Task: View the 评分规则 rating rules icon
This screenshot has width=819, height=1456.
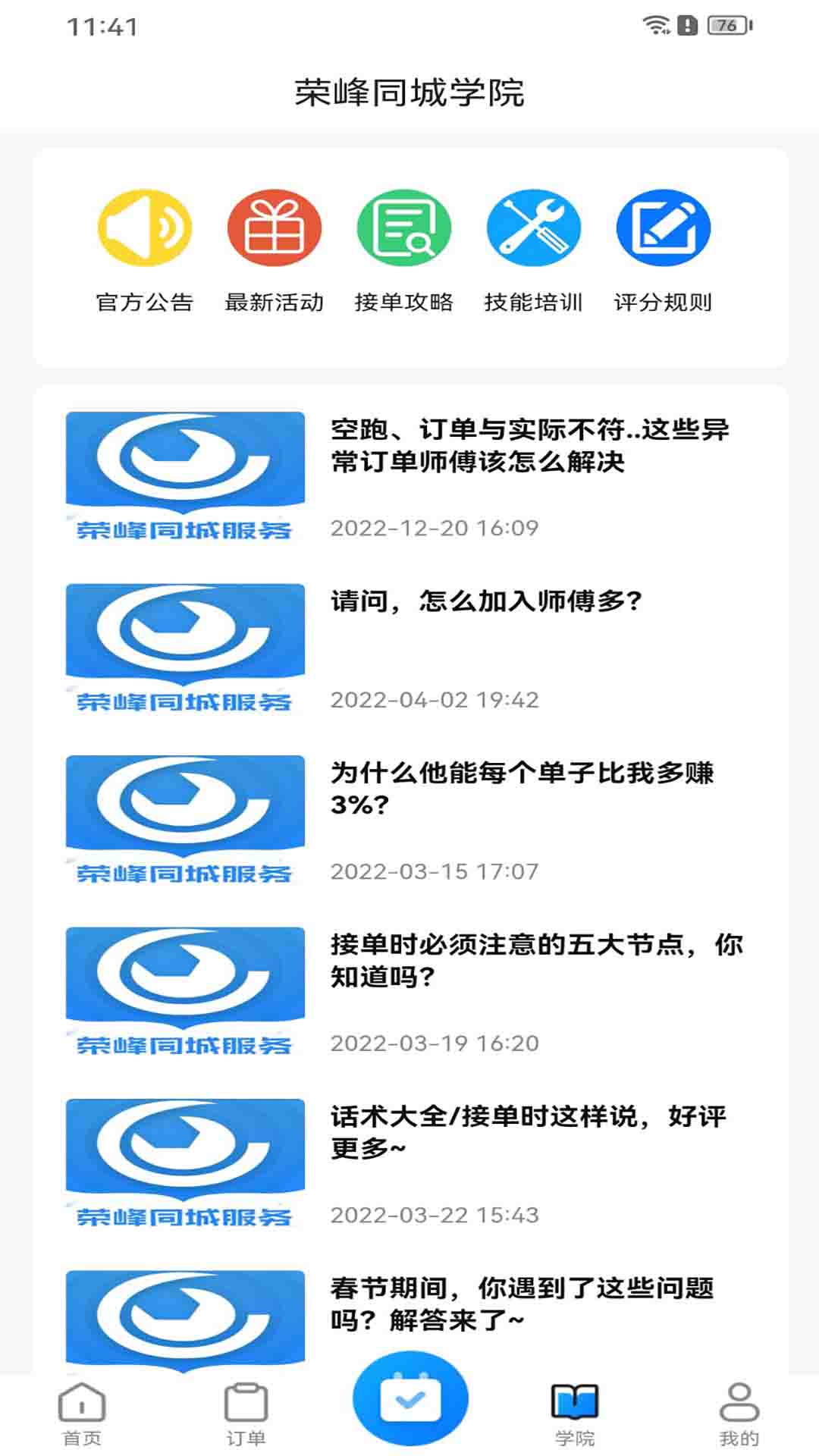Action: click(664, 230)
